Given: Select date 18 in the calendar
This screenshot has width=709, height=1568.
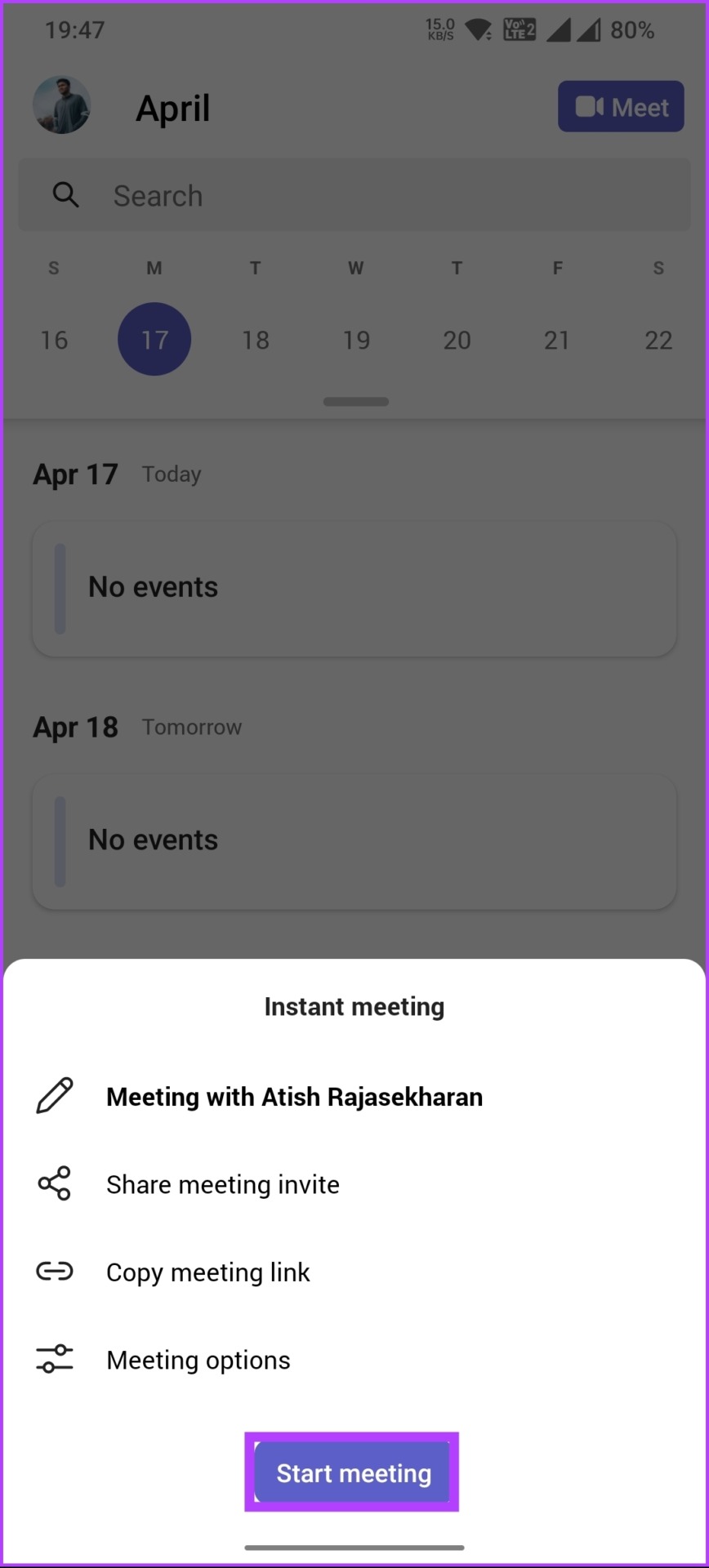Looking at the screenshot, I should coord(256,340).
